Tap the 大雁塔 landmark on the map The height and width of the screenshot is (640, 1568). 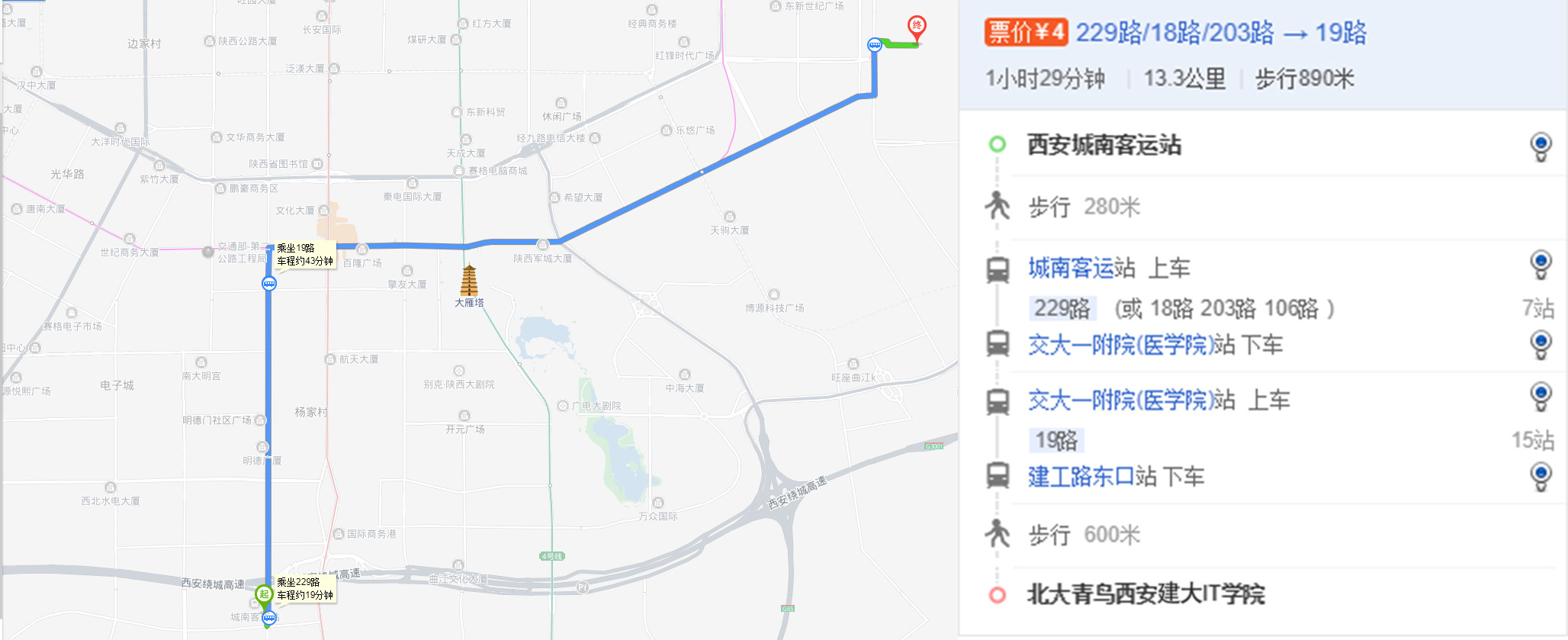(469, 282)
